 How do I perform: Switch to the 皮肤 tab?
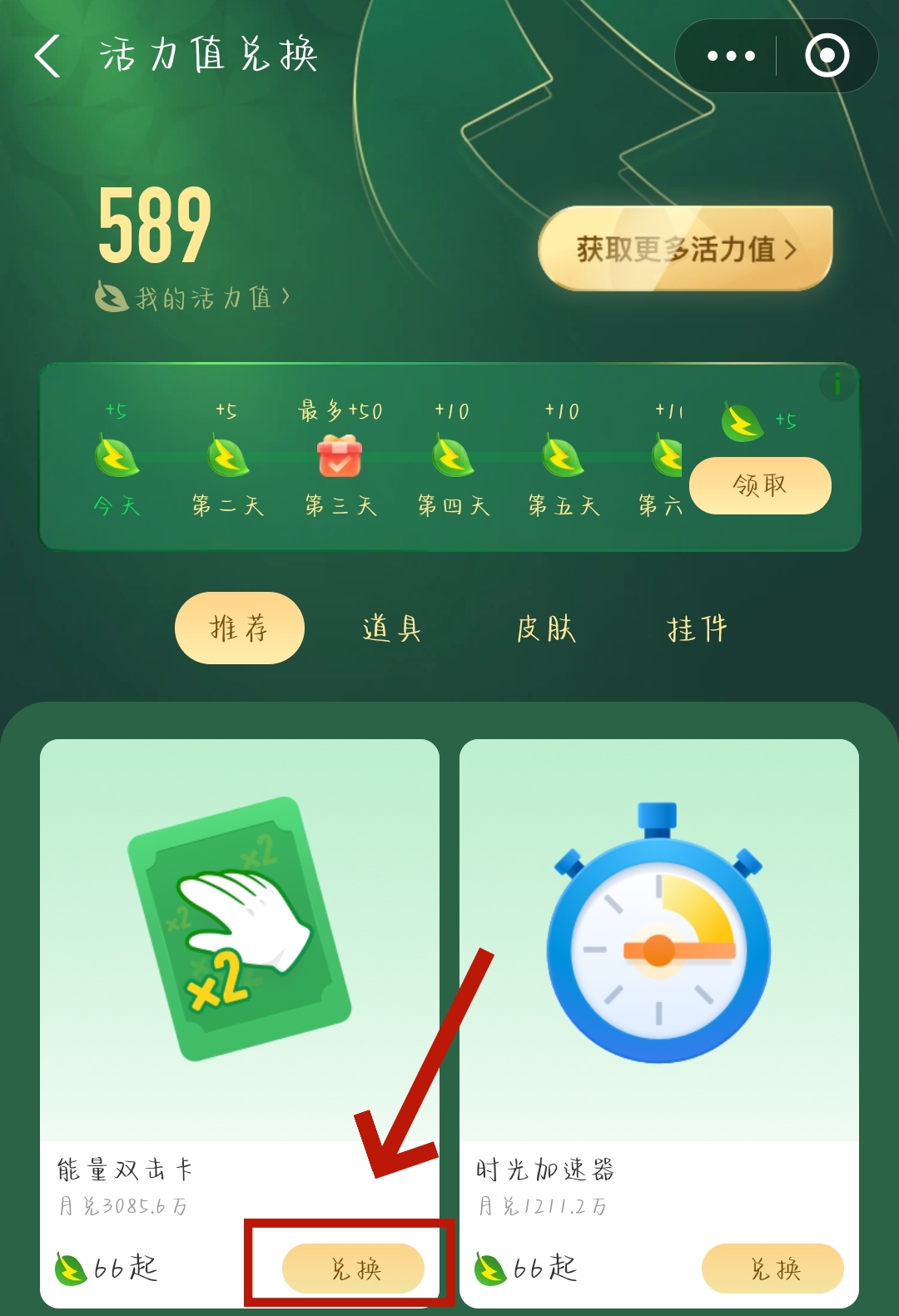pyautogui.click(x=545, y=628)
